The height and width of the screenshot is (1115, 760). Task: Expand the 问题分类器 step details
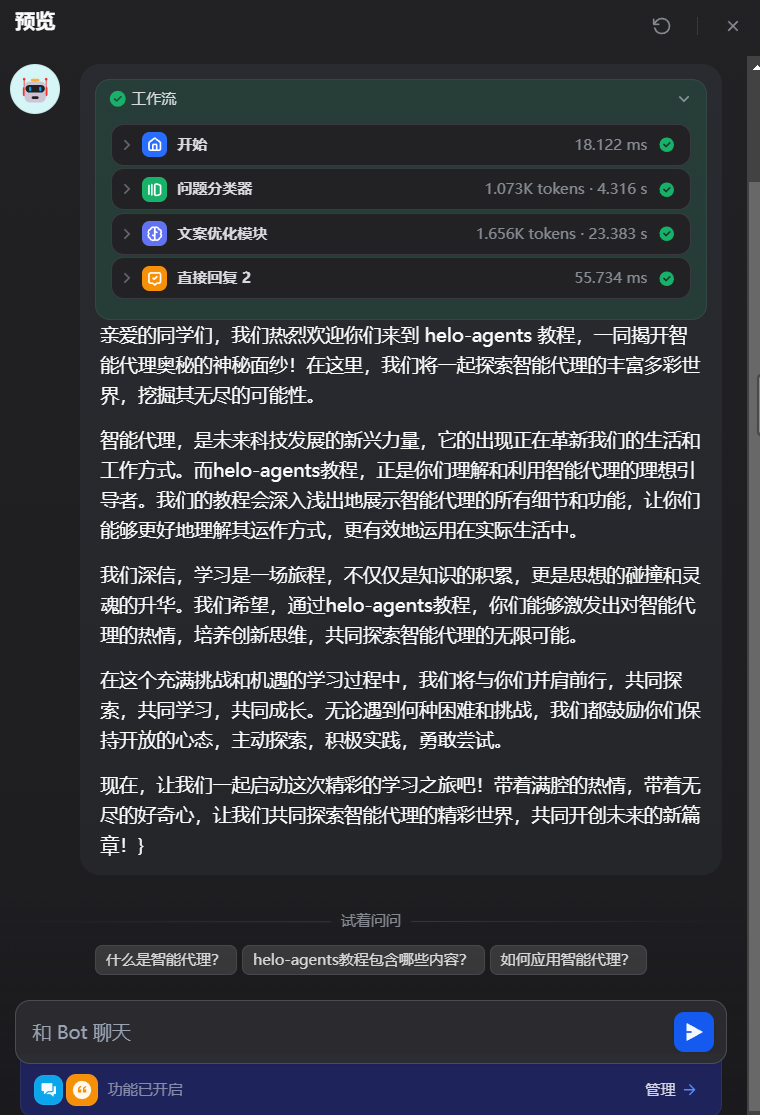(127, 189)
